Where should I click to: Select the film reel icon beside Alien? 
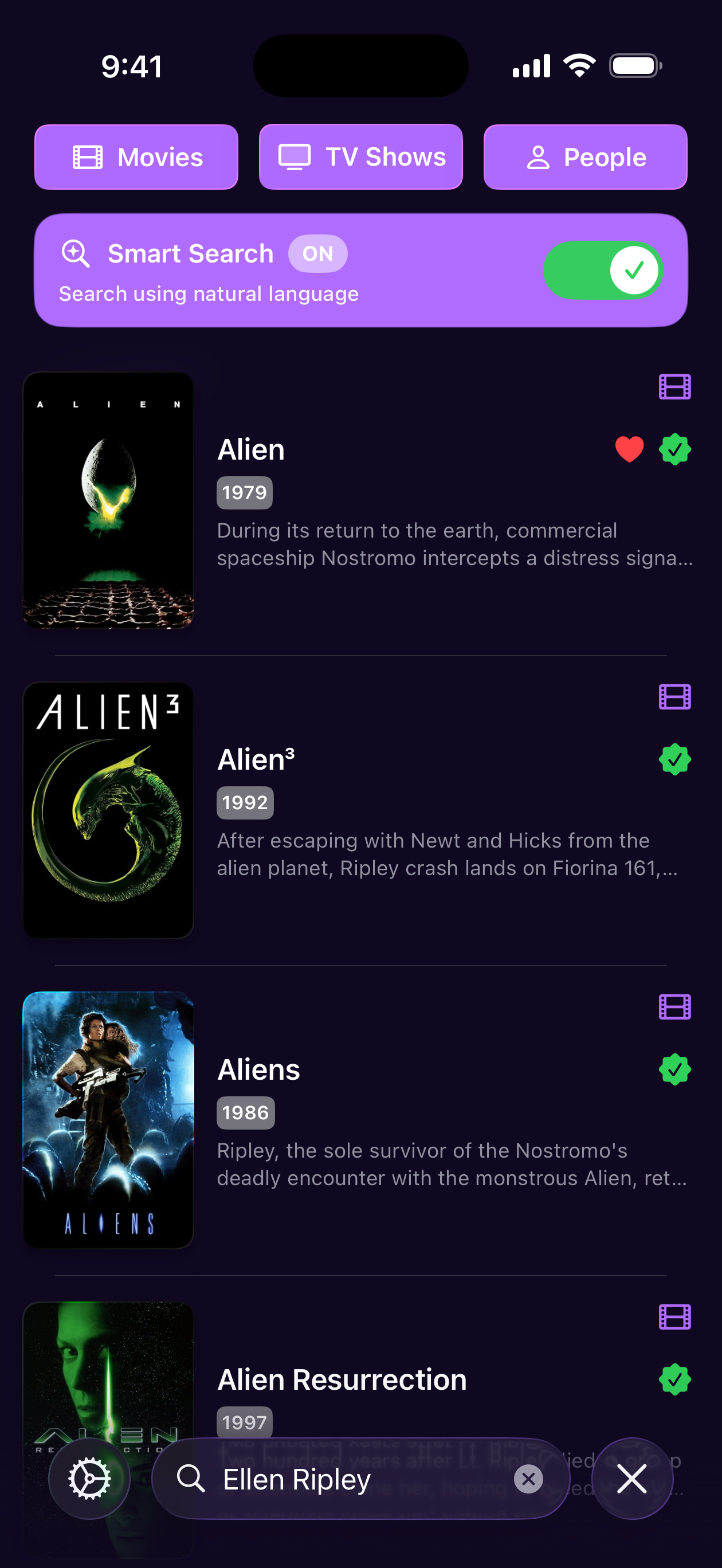[x=674, y=387]
